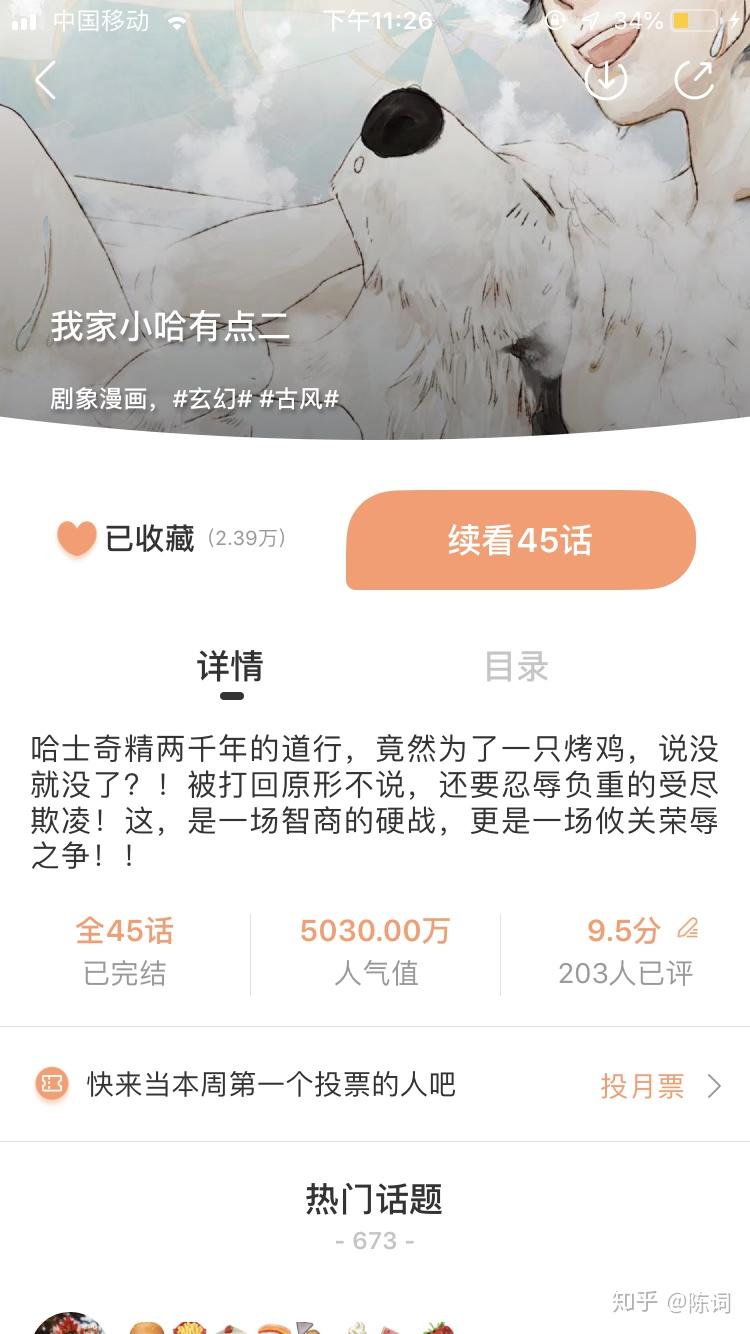This screenshot has height=1334, width=750.
Task: Open 投月票 to cast a monthly vote
Action: (658, 1086)
